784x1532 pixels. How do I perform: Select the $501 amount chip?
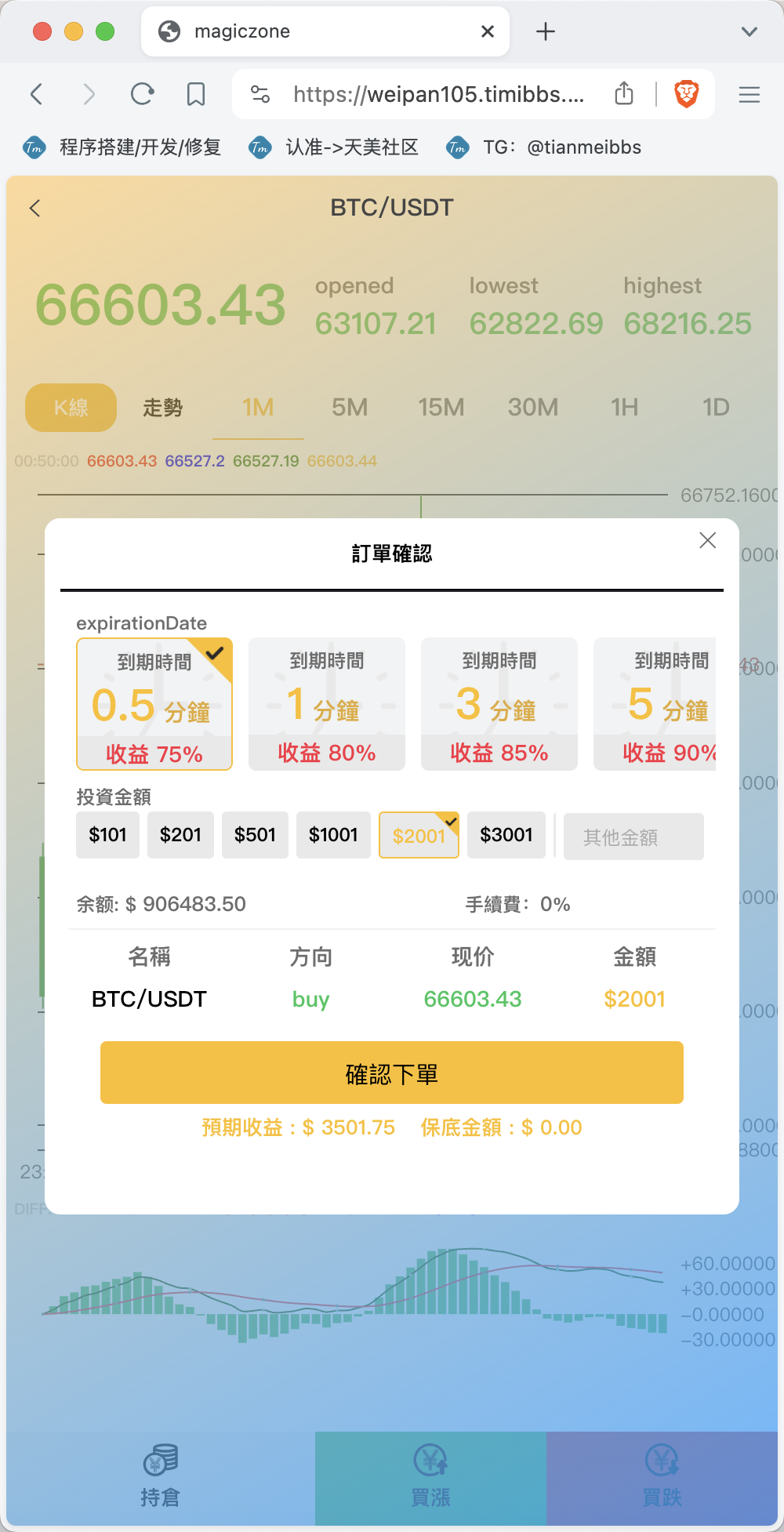[x=255, y=835]
